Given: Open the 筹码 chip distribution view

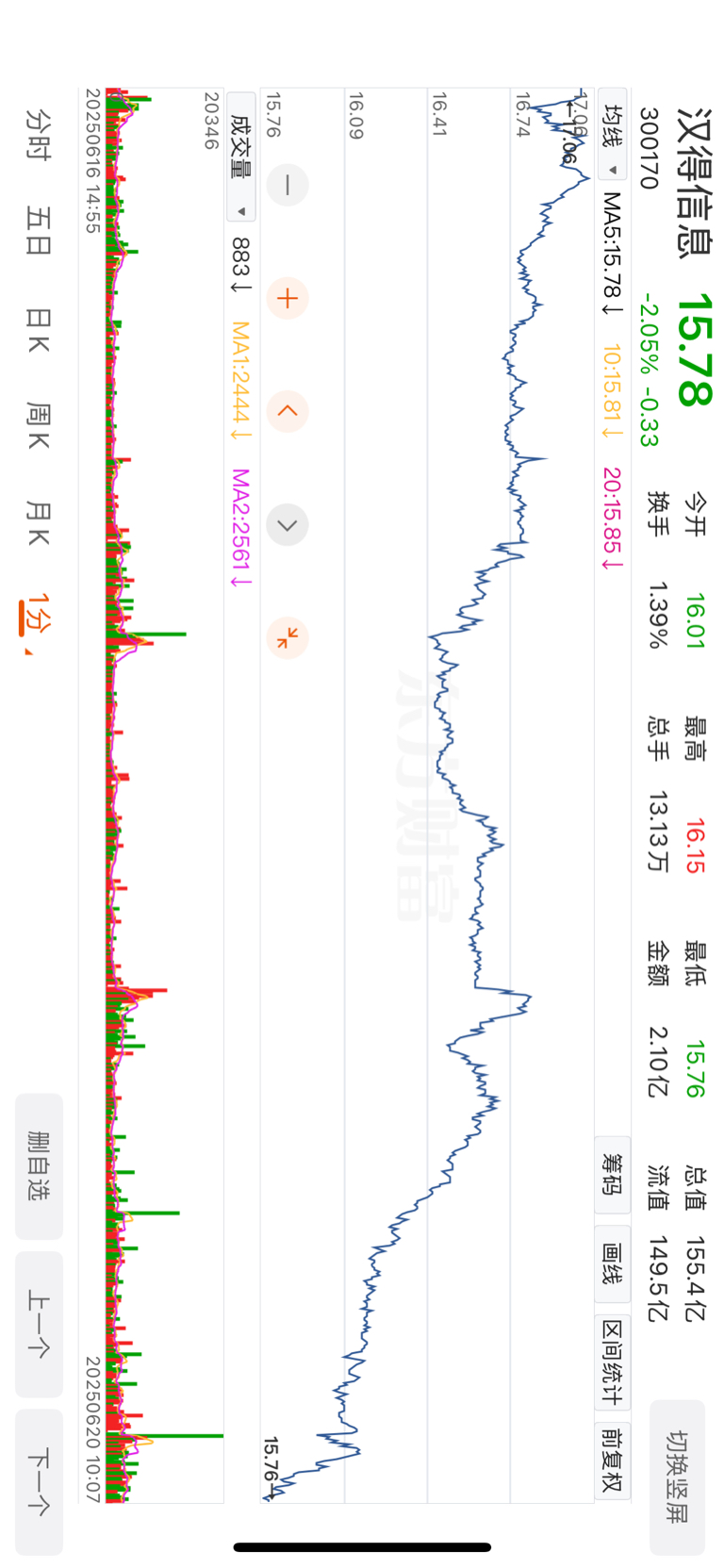Looking at the screenshot, I should click(613, 1174).
